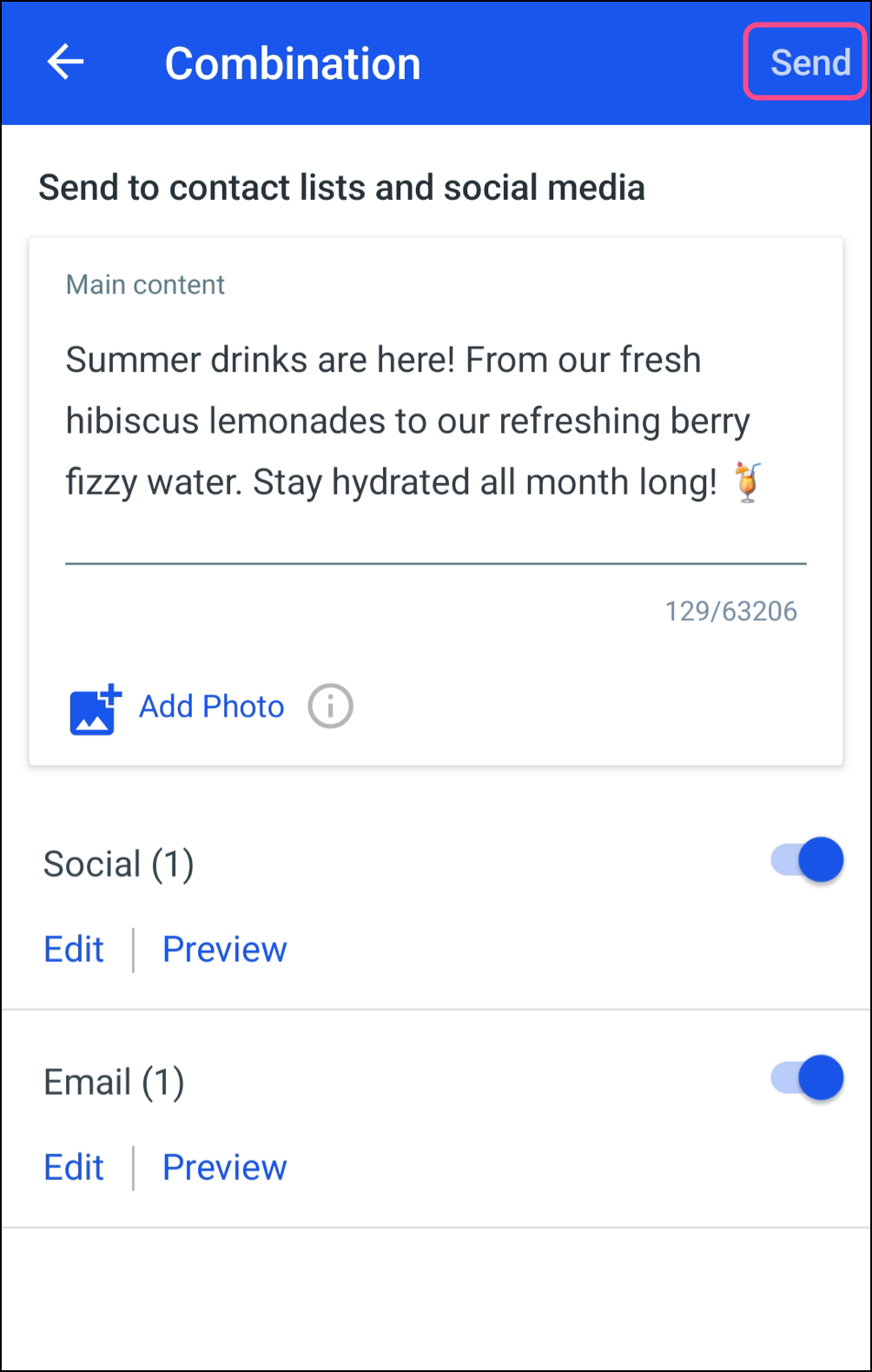Disable the Social toggle
The height and width of the screenshot is (1372, 872).
pyautogui.click(x=808, y=861)
